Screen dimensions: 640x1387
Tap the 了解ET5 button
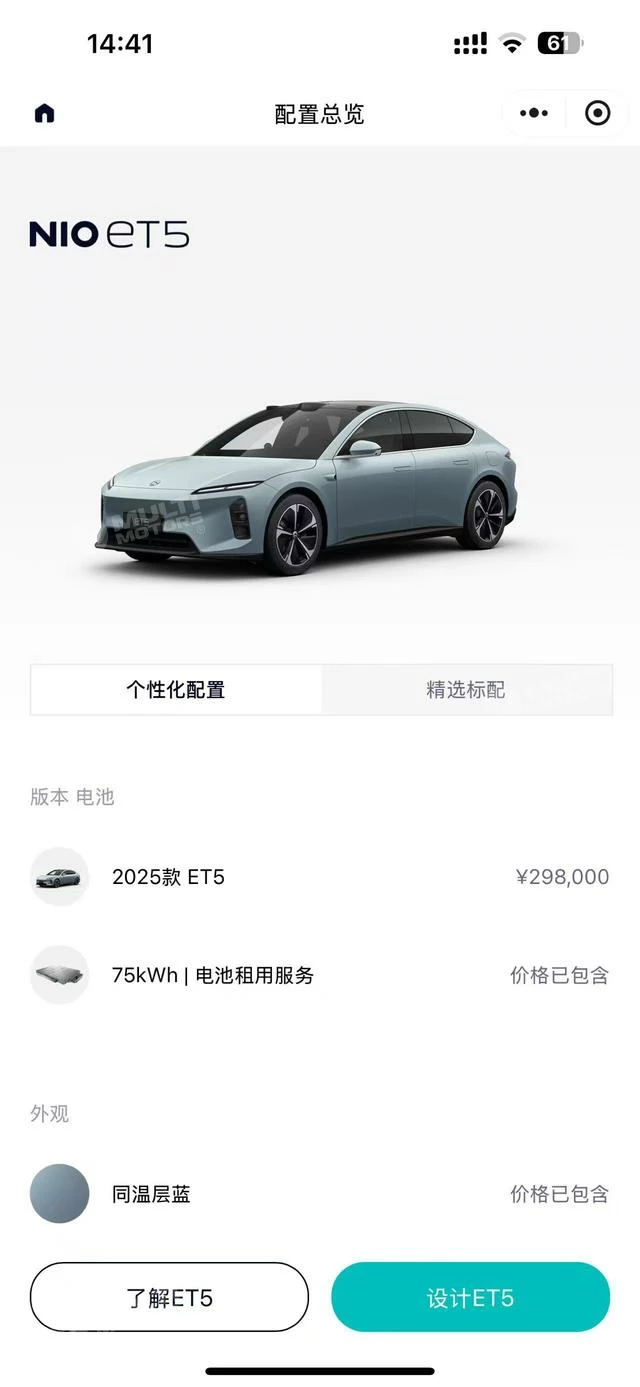pos(169,1298)
